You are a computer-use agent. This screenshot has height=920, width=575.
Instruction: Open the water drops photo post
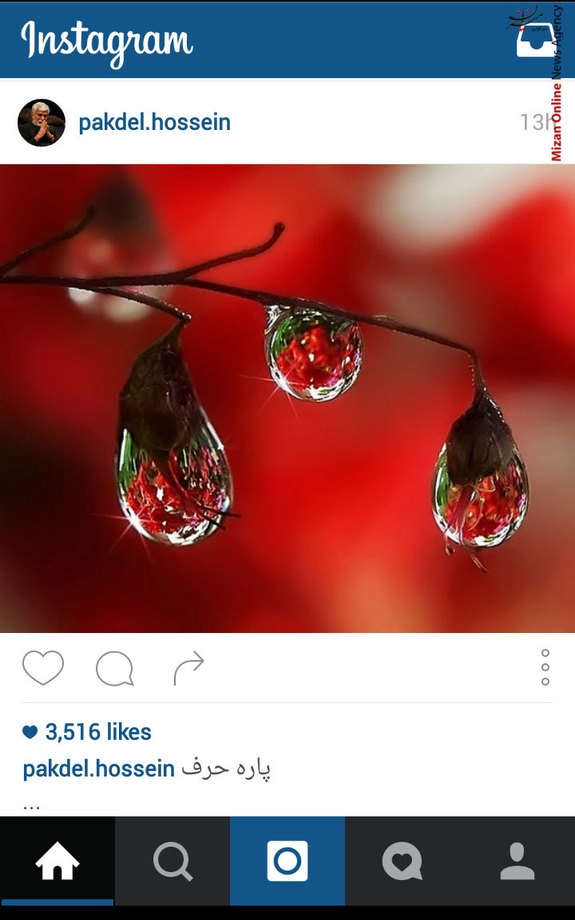tap(288, 398)
